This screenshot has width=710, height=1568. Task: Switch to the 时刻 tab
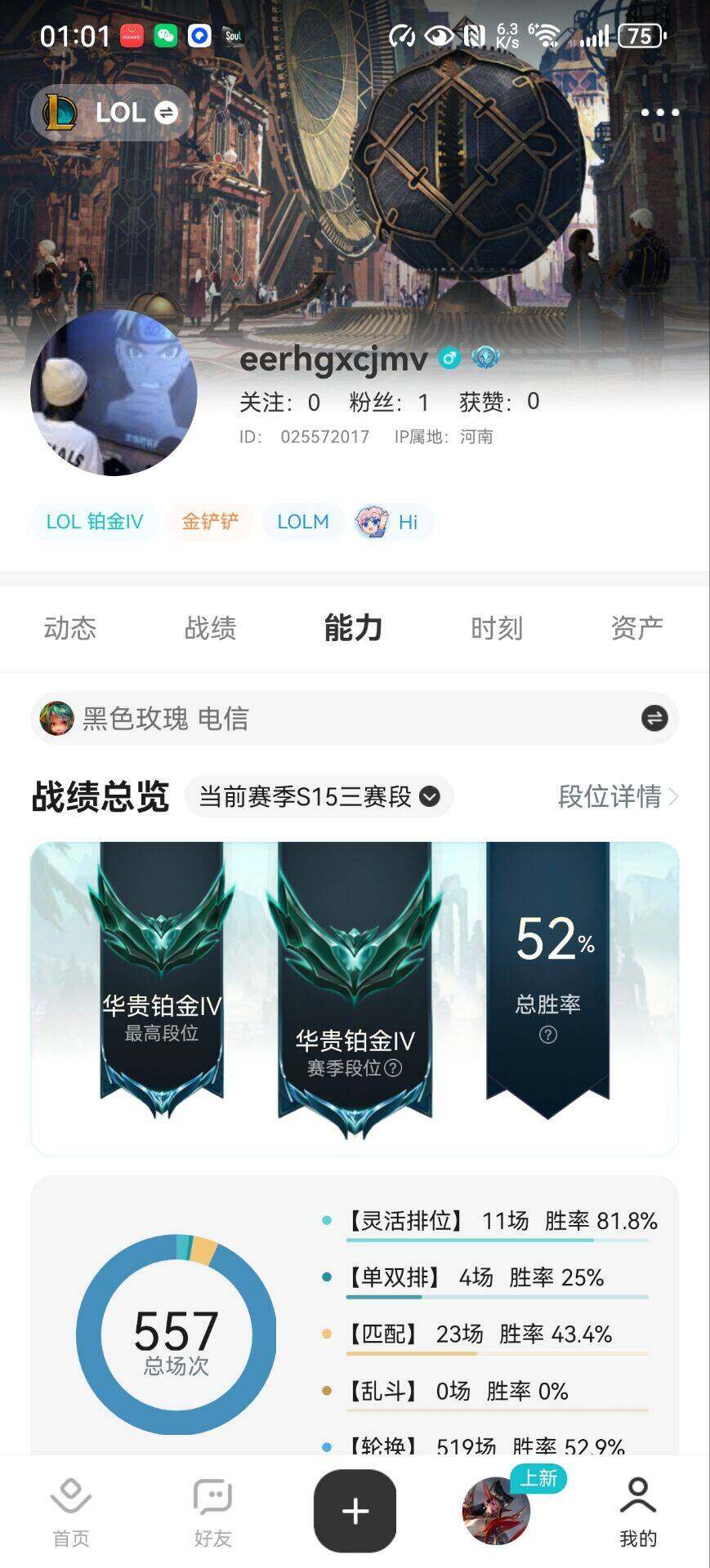(x=496, y=628)
